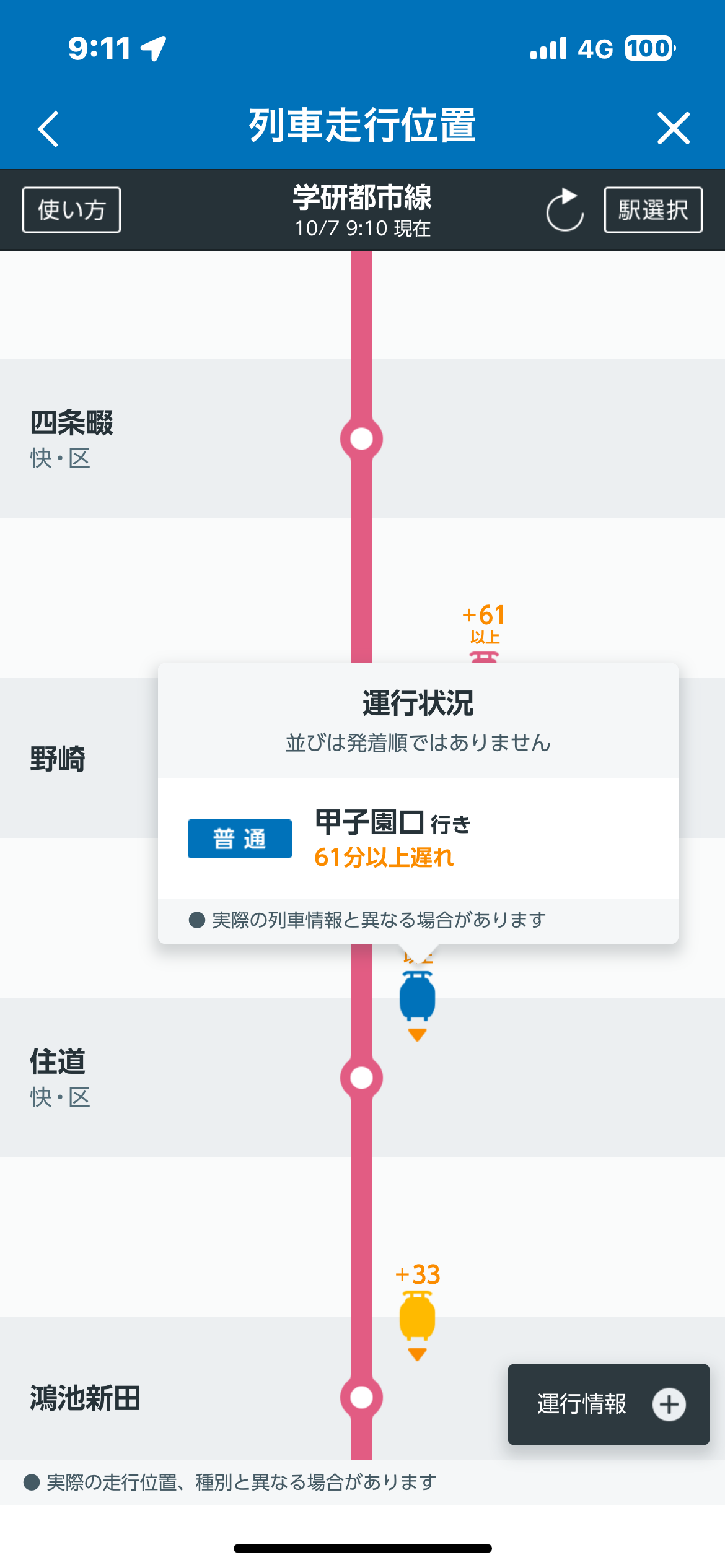Screen dimensions: 725x1568
Task: Go back using the header arrow
Action: (48, 129)
